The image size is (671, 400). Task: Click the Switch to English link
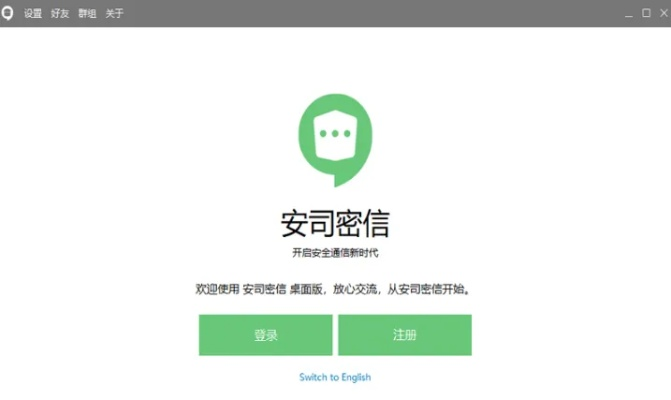coord(335,377)
